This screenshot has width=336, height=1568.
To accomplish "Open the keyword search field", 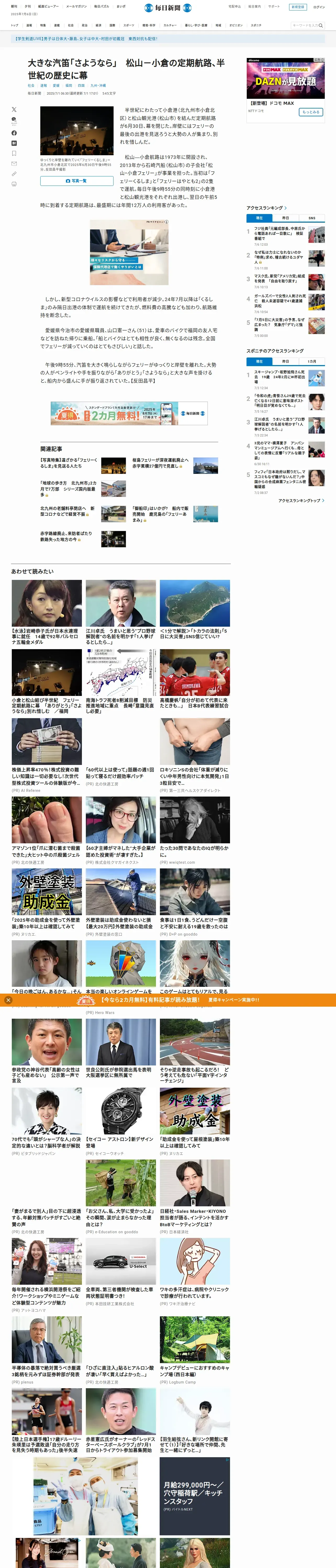I will click(x=304, y=26).
